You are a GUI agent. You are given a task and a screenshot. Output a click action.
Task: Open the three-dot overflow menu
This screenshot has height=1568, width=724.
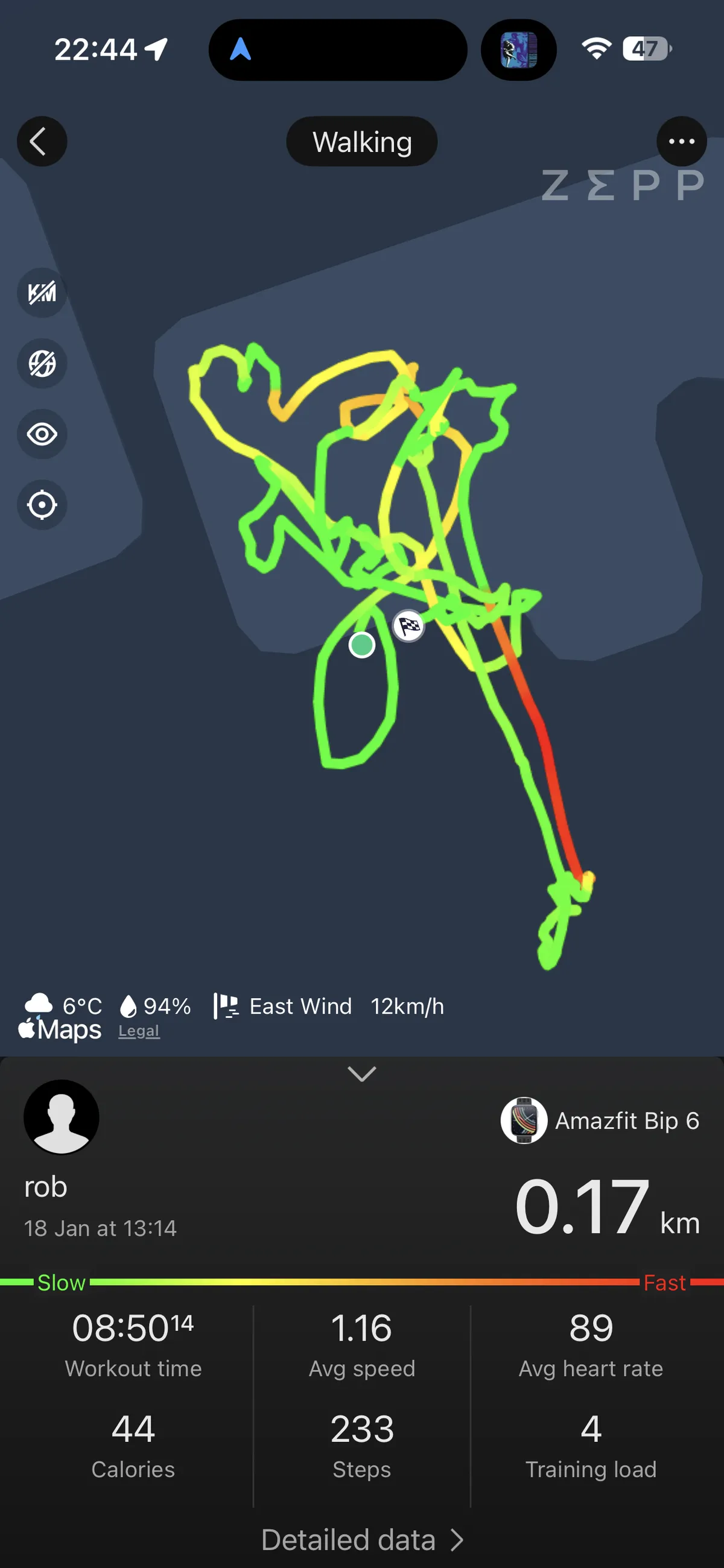[x=681, y=141]
